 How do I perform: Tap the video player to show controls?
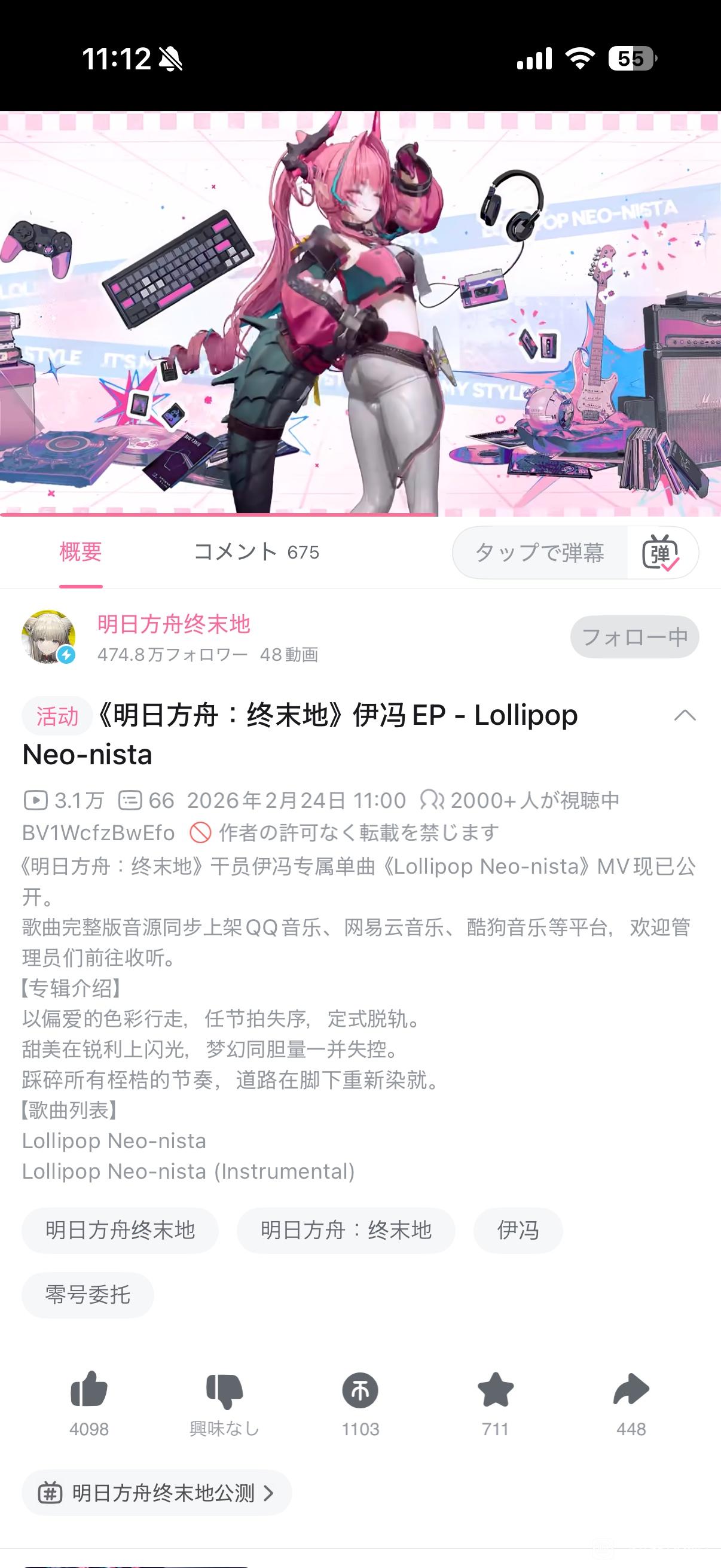pos(360,313)
